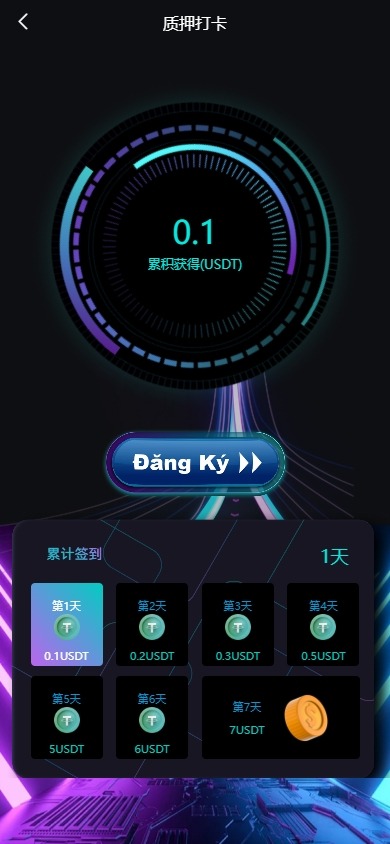Tap the Đăng Ký check-in button

tap(195, 463)
